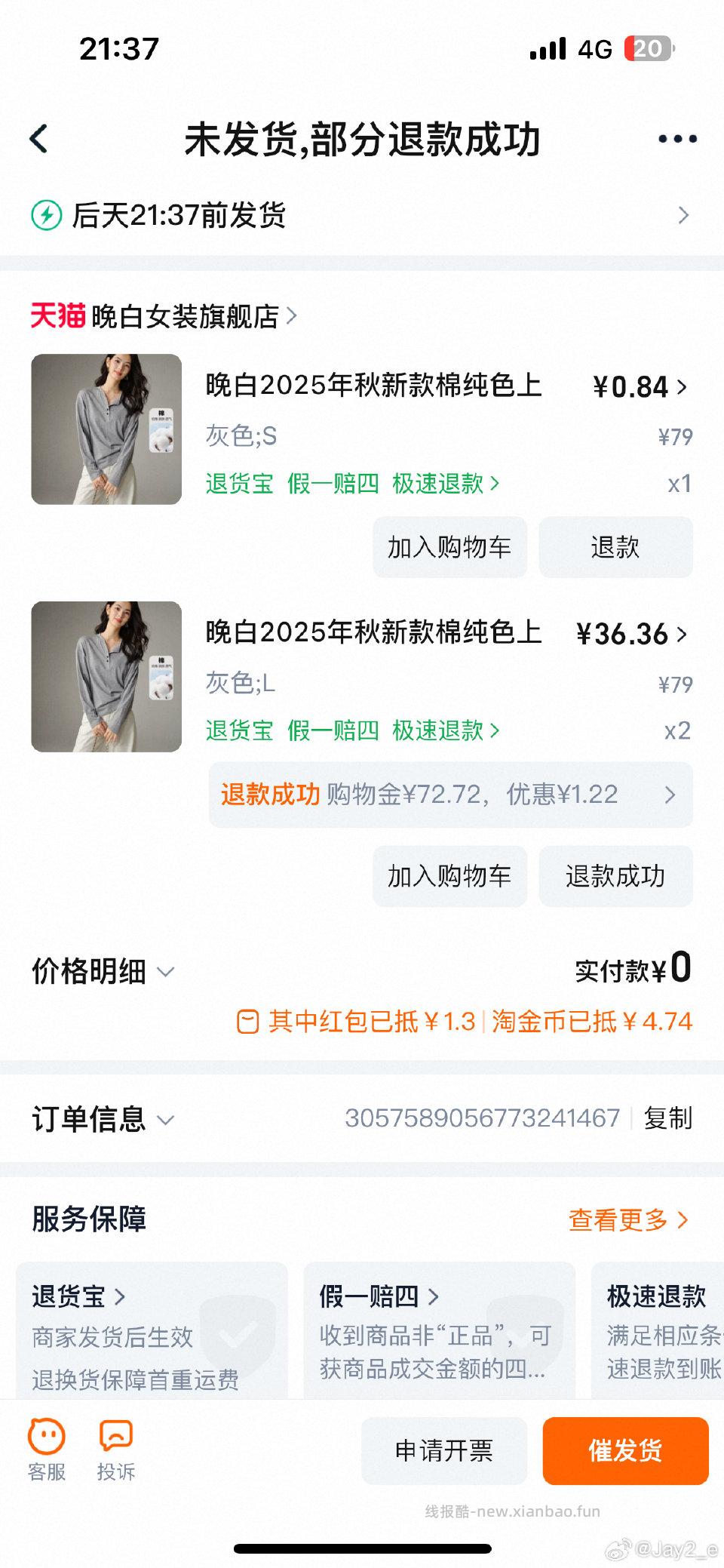Open 晚白女装旗舰店 store page
724x1568 pixels.
click(187, 316)
